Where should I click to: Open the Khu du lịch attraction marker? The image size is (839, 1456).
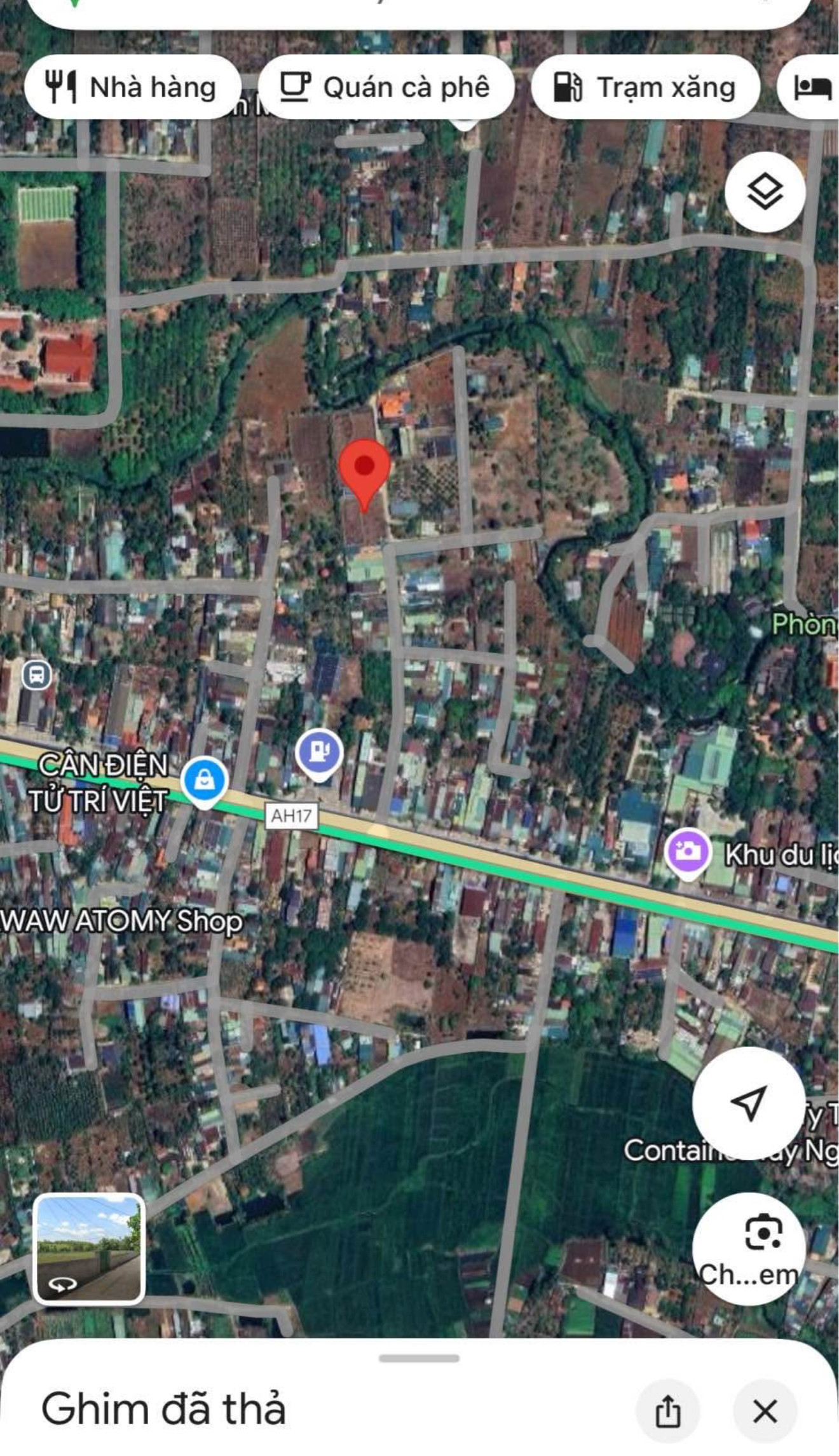pyautogui.click(x=687, y=852)
